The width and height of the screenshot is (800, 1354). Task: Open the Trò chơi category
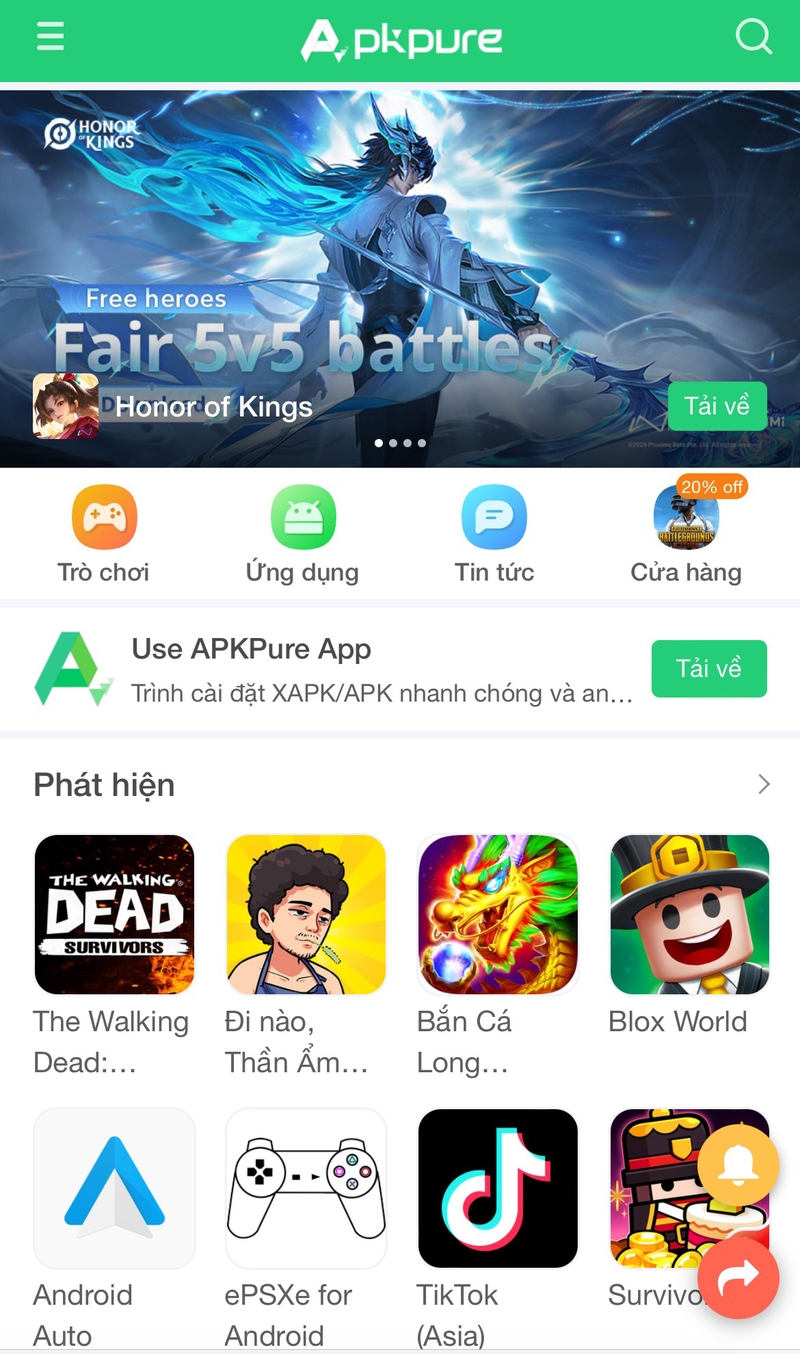(x=104, y=535)
